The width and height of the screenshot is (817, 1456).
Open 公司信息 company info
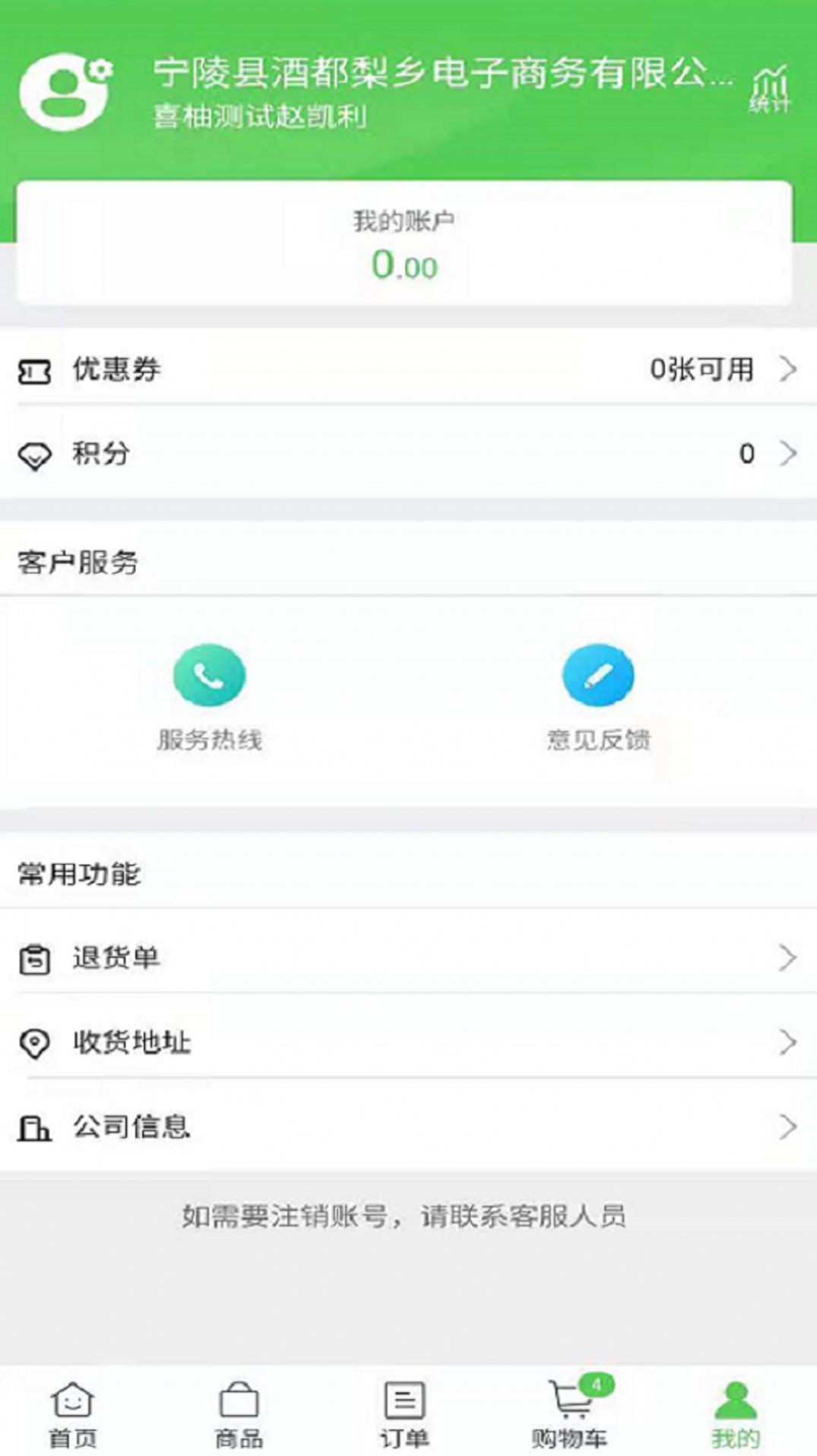[x=408, y=1127]
